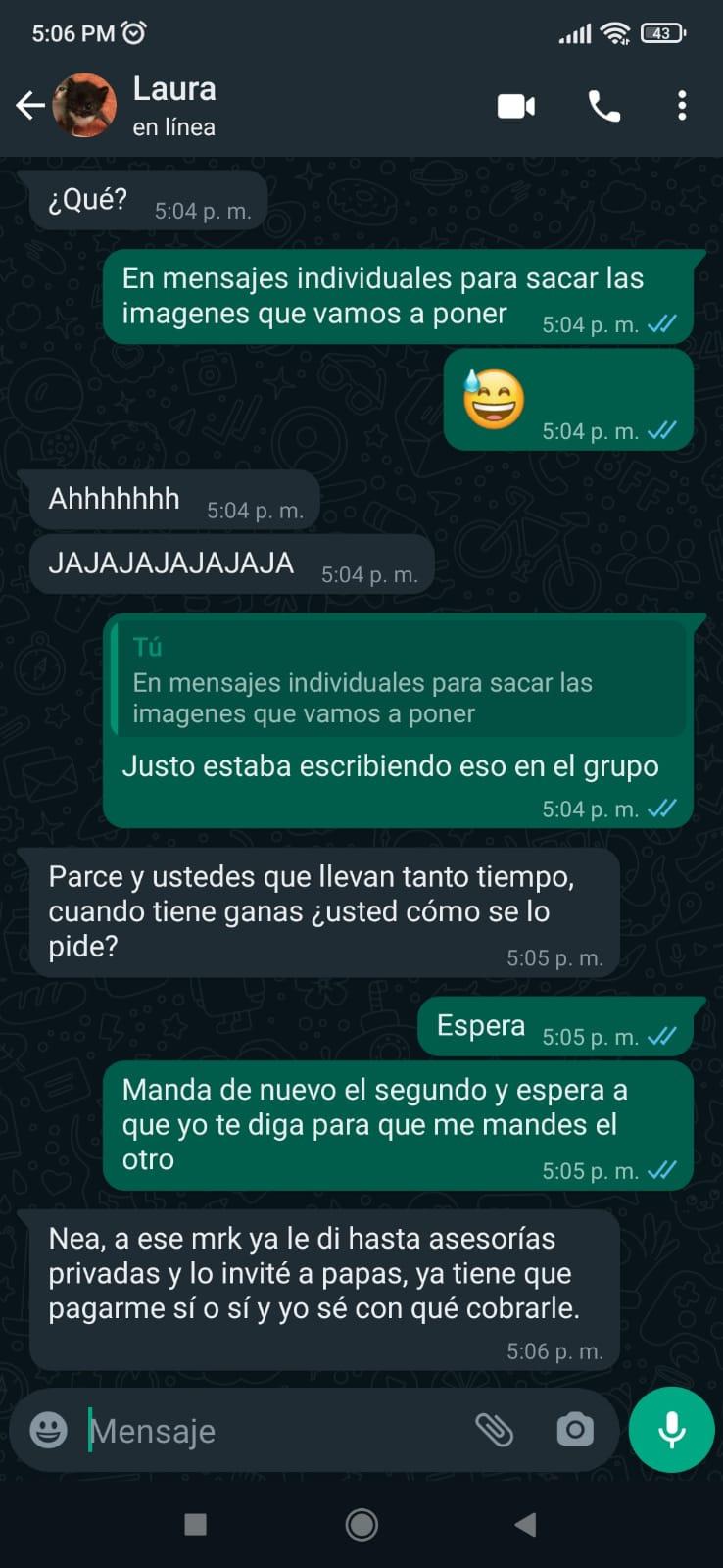Open recent apps with the square button
The height and width of the screenshot is (1568, 723).
pyautogui.click(x=196, y=1524)
